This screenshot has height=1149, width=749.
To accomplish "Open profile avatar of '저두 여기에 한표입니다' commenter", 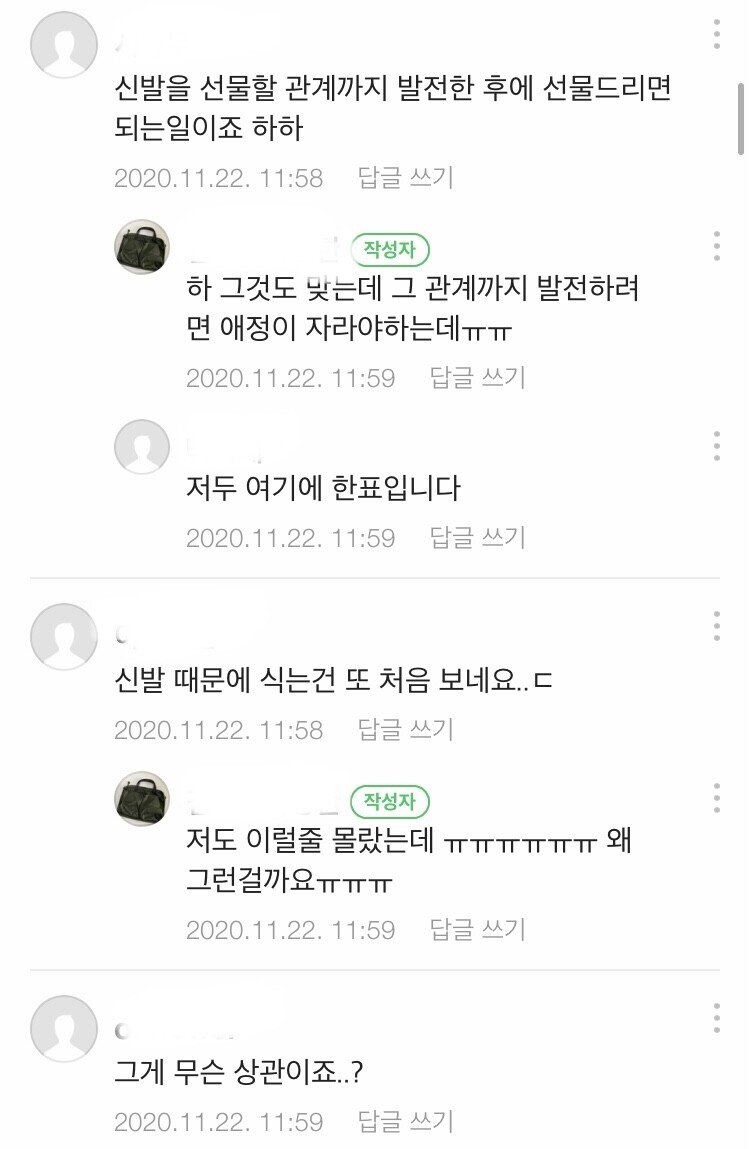I will pyautogui.click(x=142, y=446).
